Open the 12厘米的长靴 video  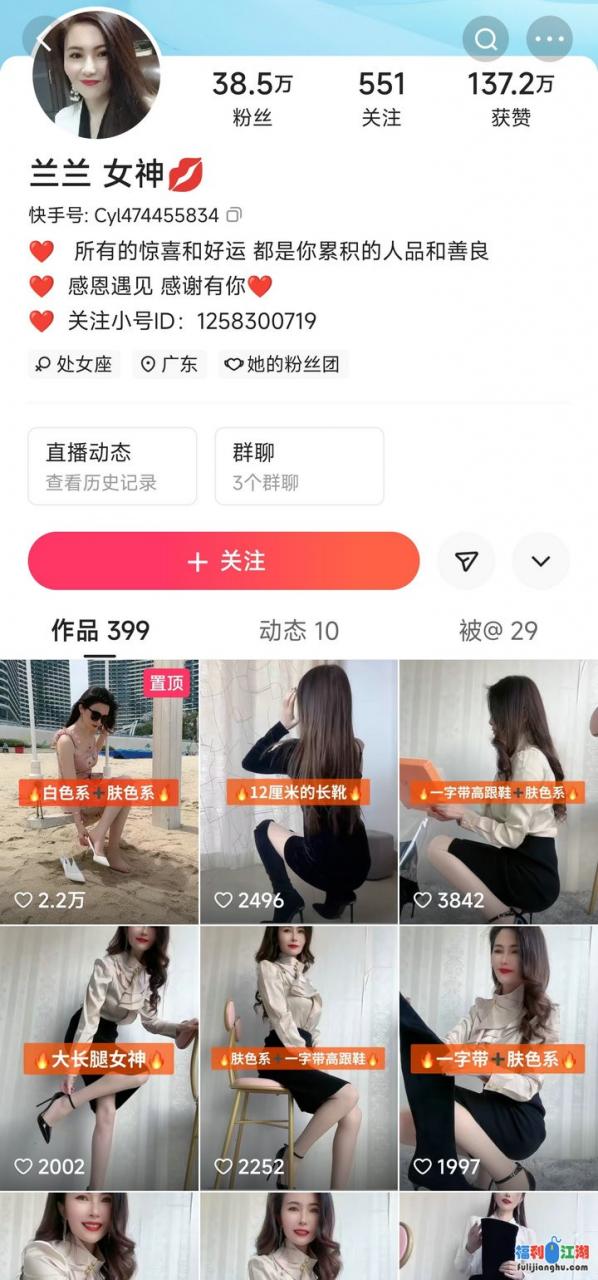[x=299, y=791]
